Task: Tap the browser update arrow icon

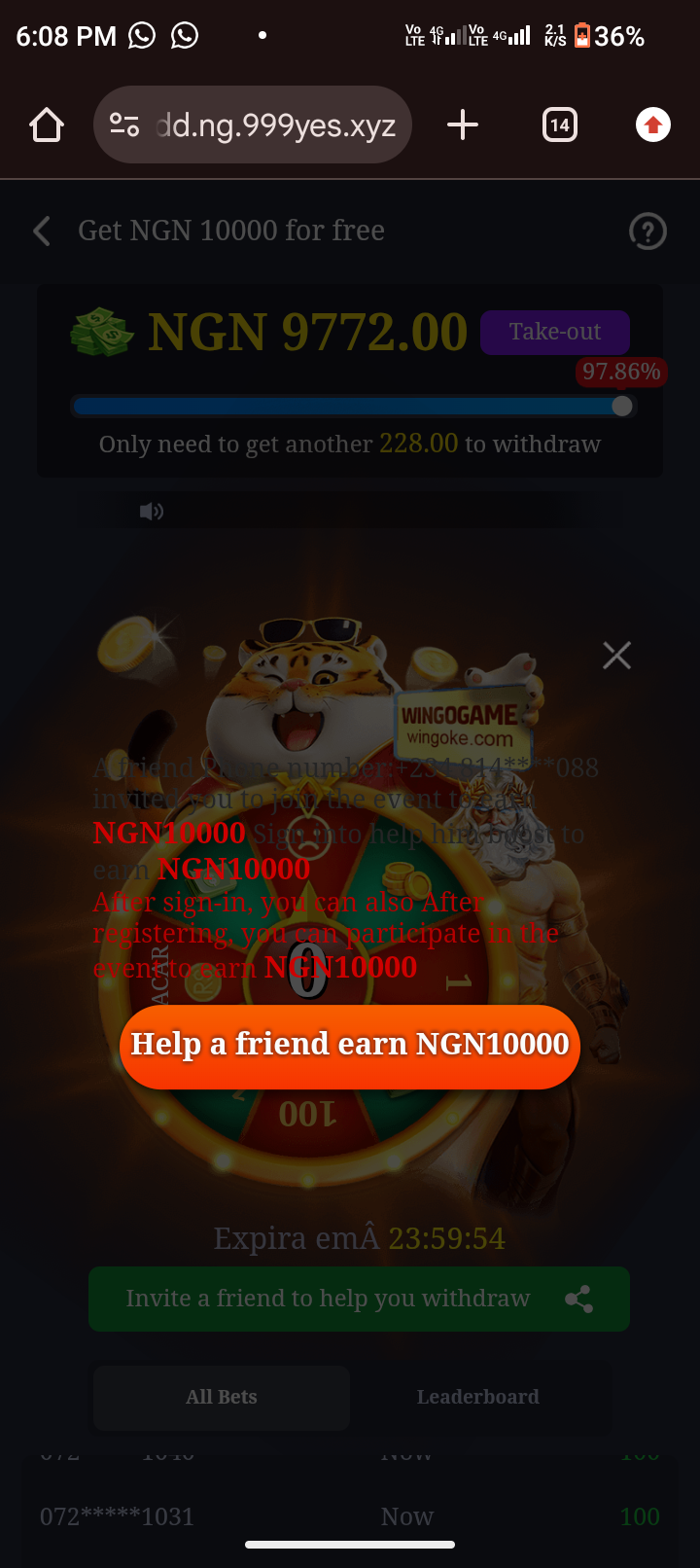Action: [x=652, y=125]
